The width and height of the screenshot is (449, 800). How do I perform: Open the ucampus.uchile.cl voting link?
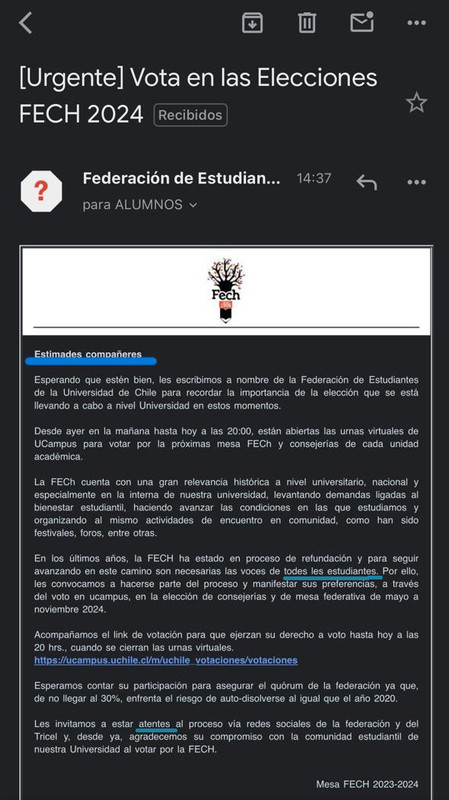tap(166, 660)
